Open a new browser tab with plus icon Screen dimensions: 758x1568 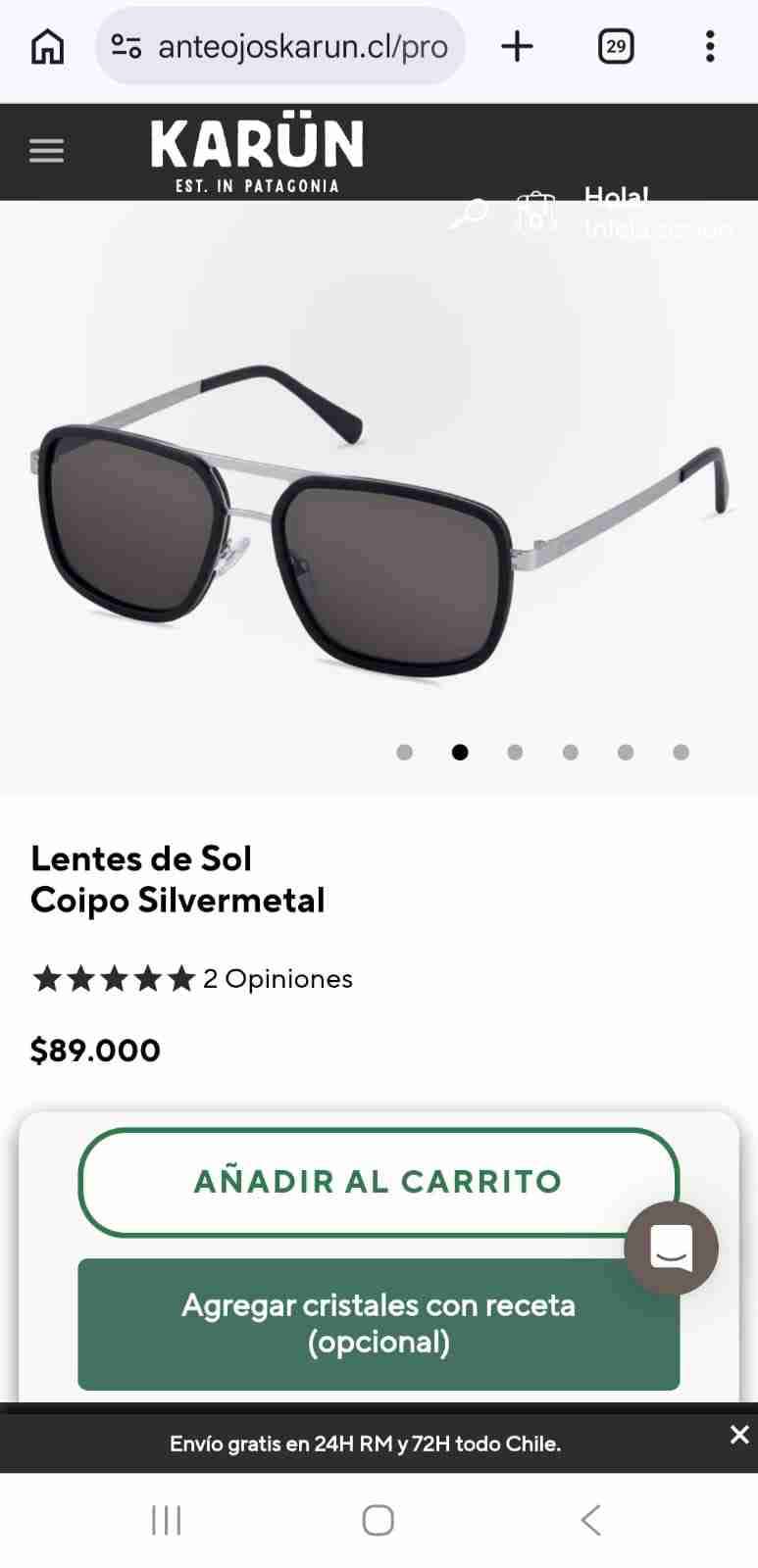(x=517, y=45)
